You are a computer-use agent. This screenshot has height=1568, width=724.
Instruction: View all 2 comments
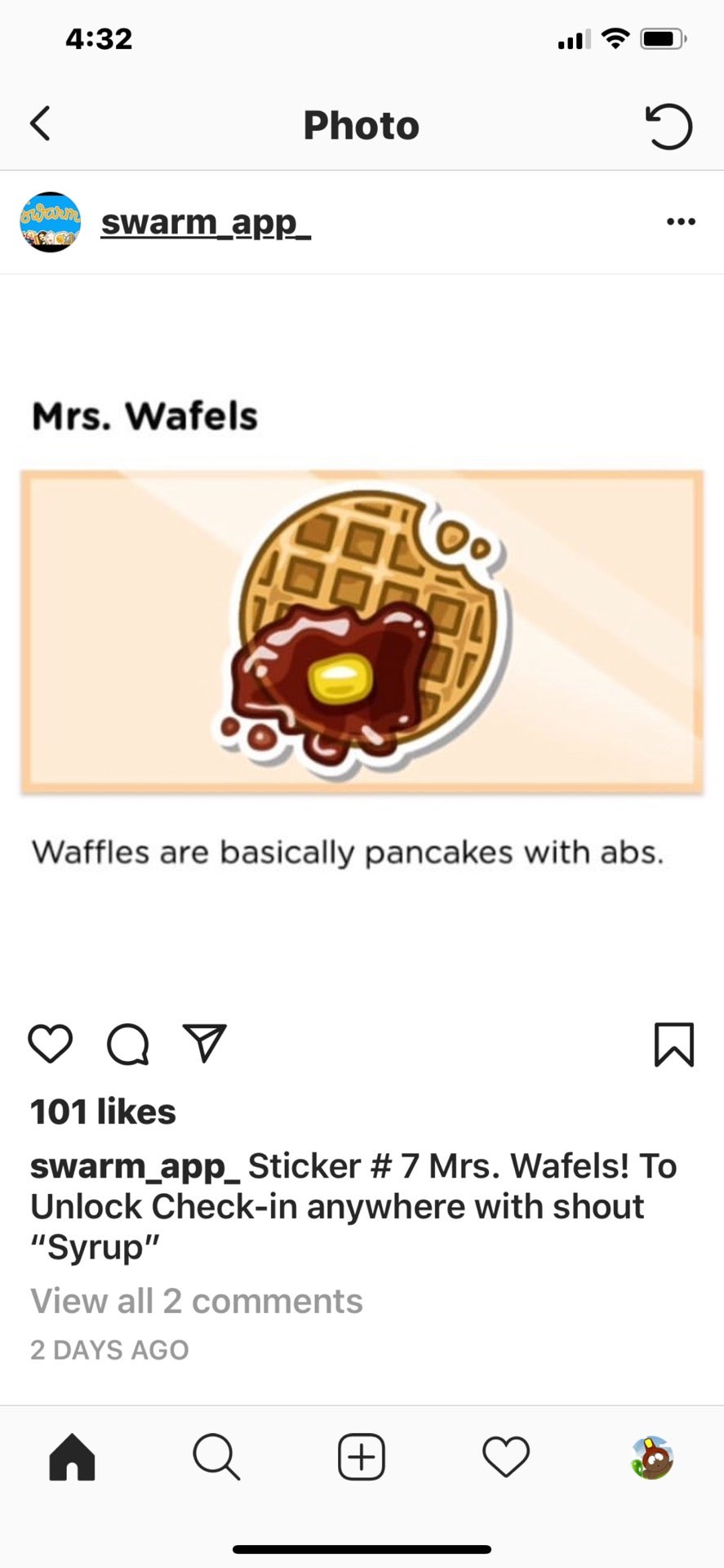point(197,1301)
